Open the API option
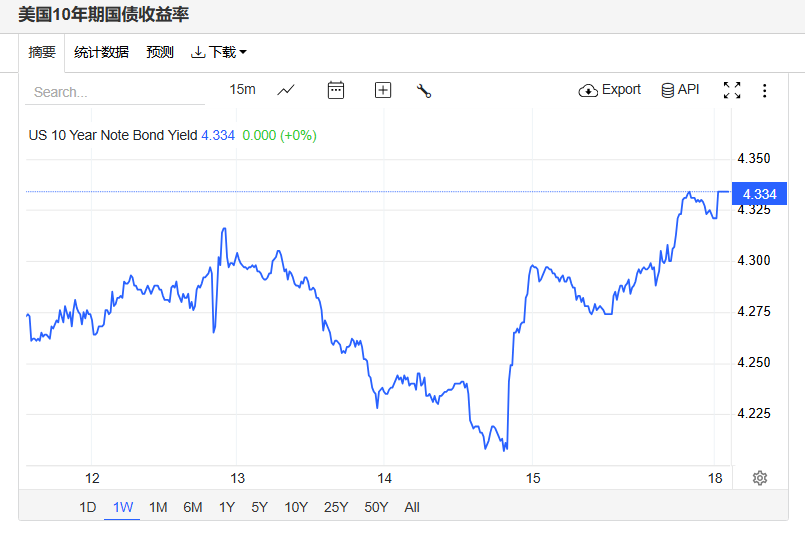 680,90
